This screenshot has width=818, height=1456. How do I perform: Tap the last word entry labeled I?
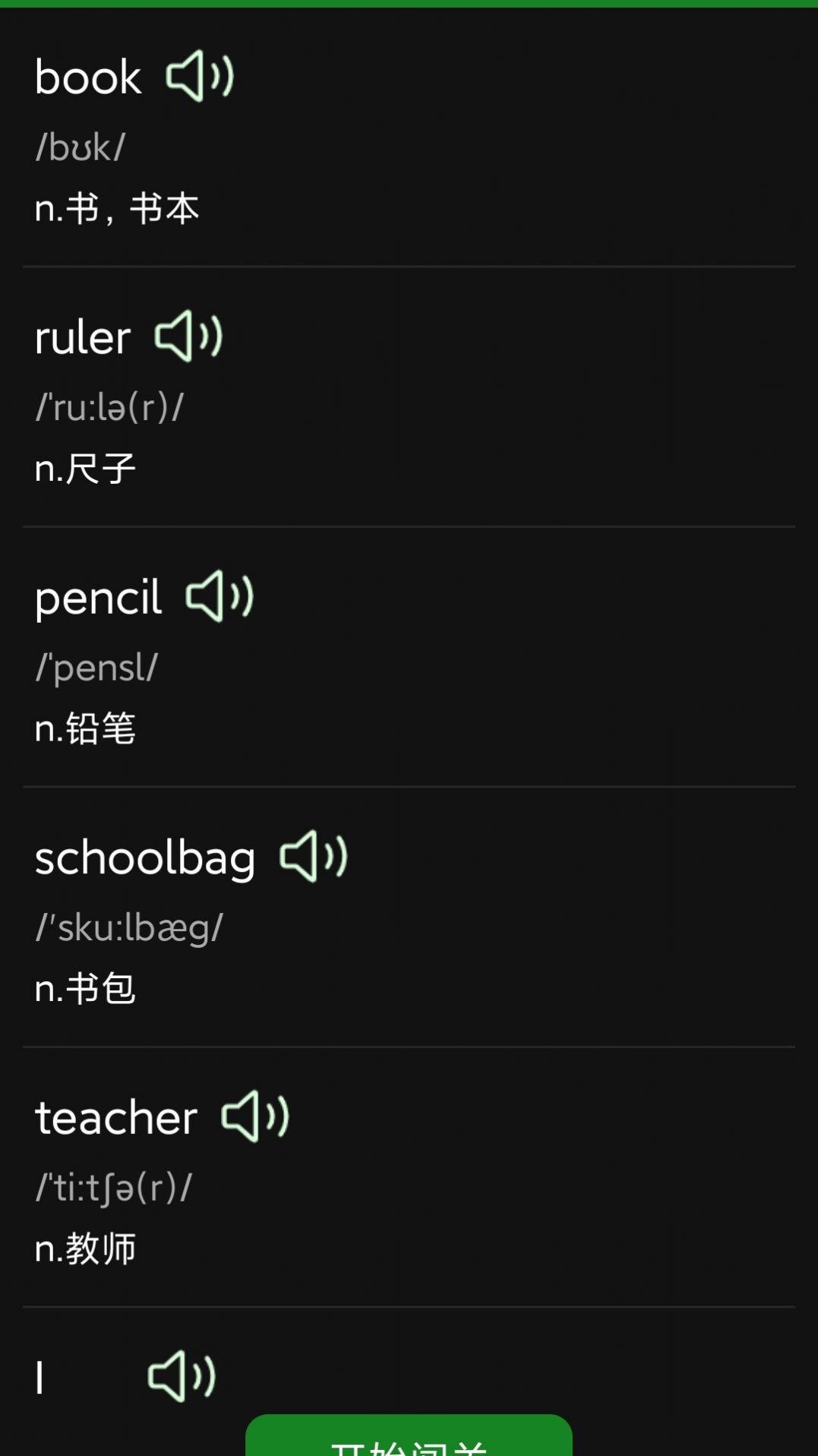[x=39, y=1373]
